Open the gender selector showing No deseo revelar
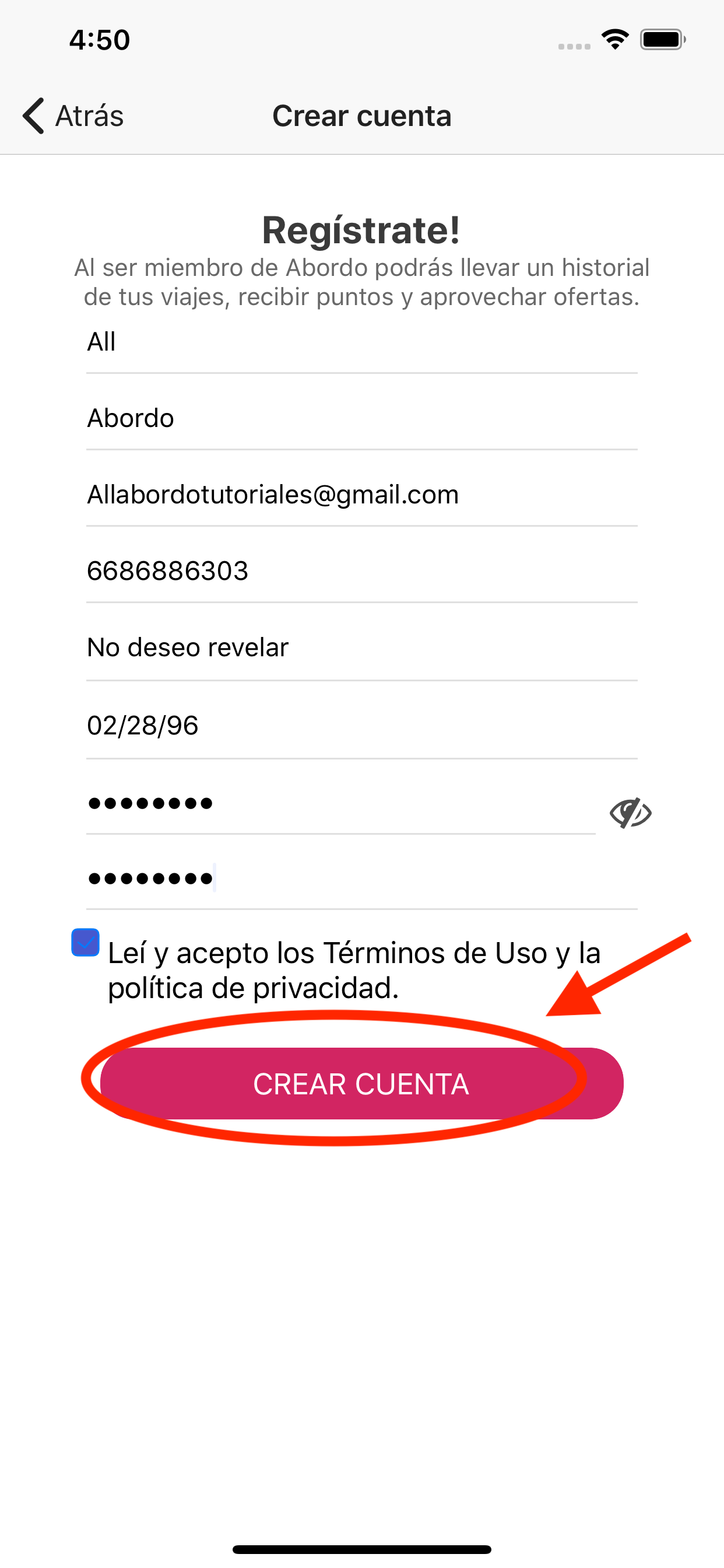The height and width of the screenshot is (1568, 724). [361, 648]
